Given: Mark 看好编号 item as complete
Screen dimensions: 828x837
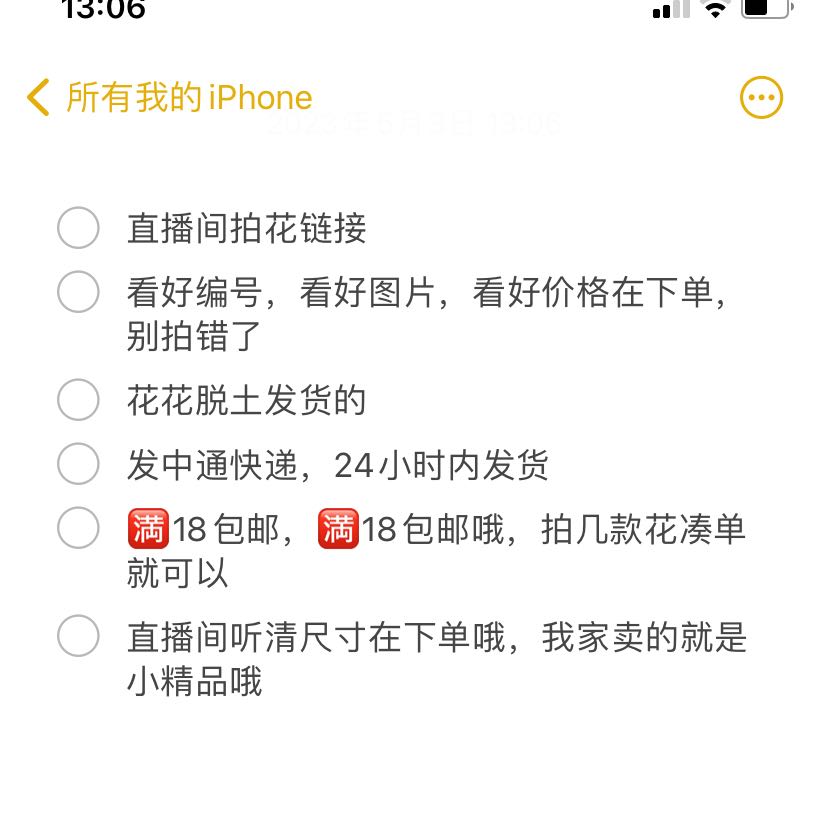Looking at the screenshot, I should point(77,292).
